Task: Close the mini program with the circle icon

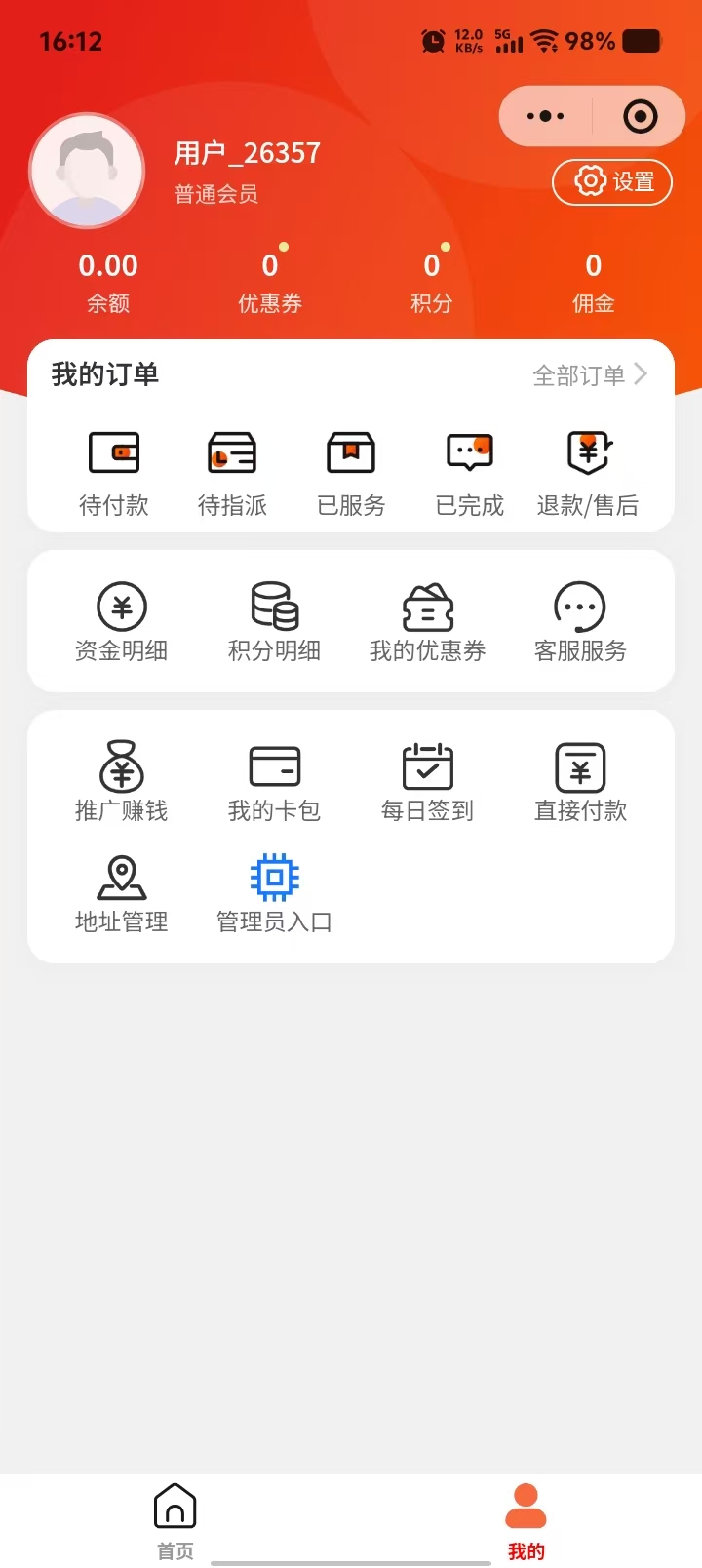Action: [640, 117]
